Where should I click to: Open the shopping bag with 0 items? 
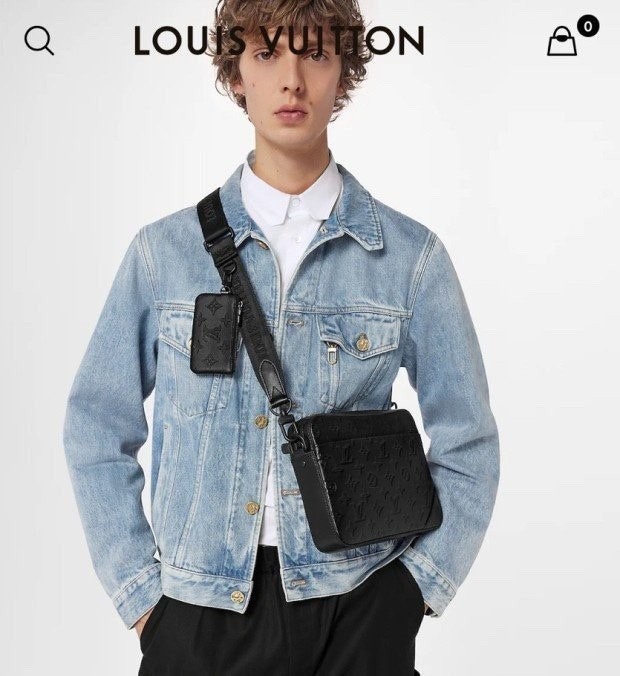coord(563,40)
